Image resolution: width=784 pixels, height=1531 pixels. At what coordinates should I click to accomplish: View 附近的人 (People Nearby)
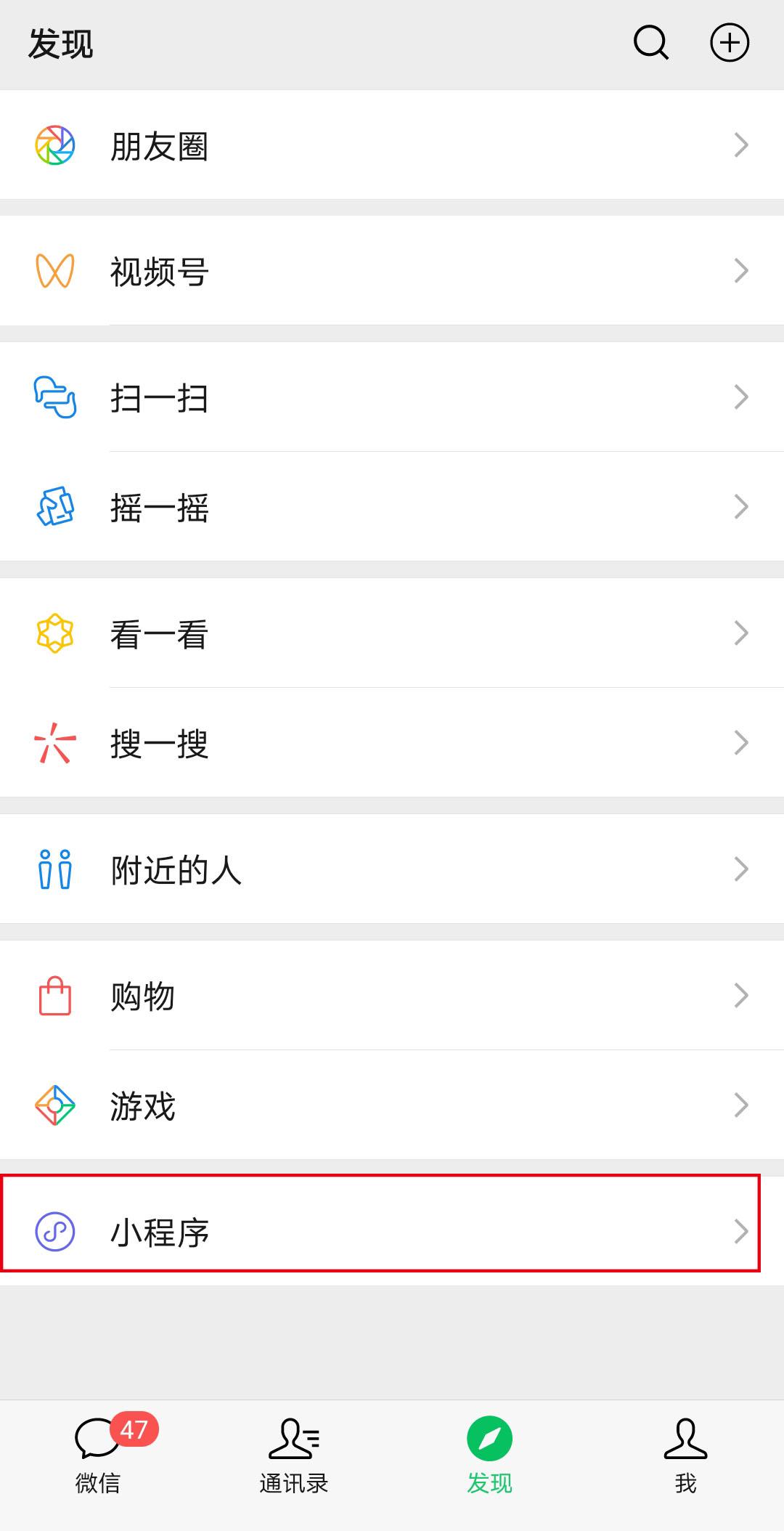pyautogui.click(x=392, y=869)
